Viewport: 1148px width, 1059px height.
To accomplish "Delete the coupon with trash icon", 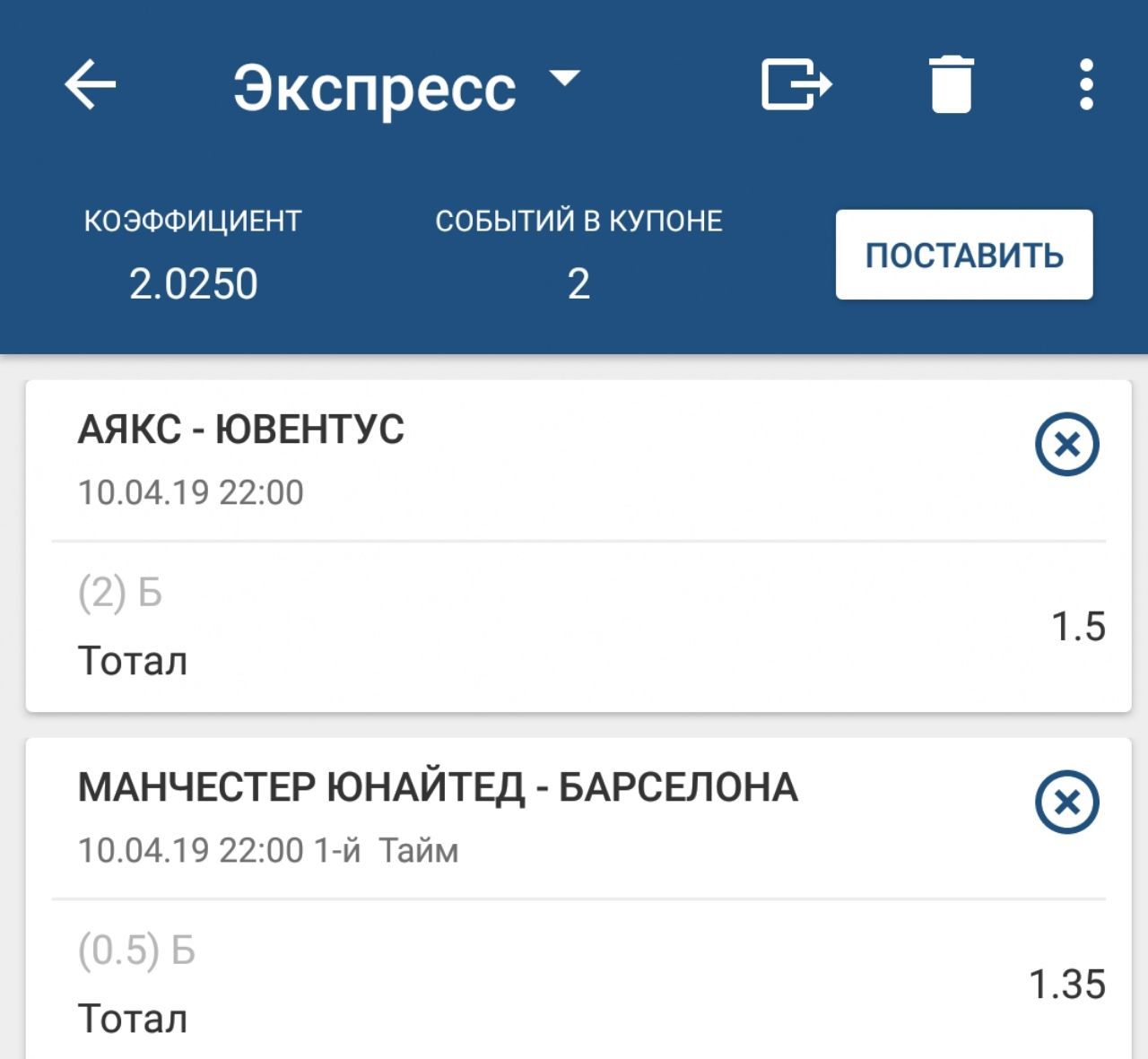I will point(951,85).
